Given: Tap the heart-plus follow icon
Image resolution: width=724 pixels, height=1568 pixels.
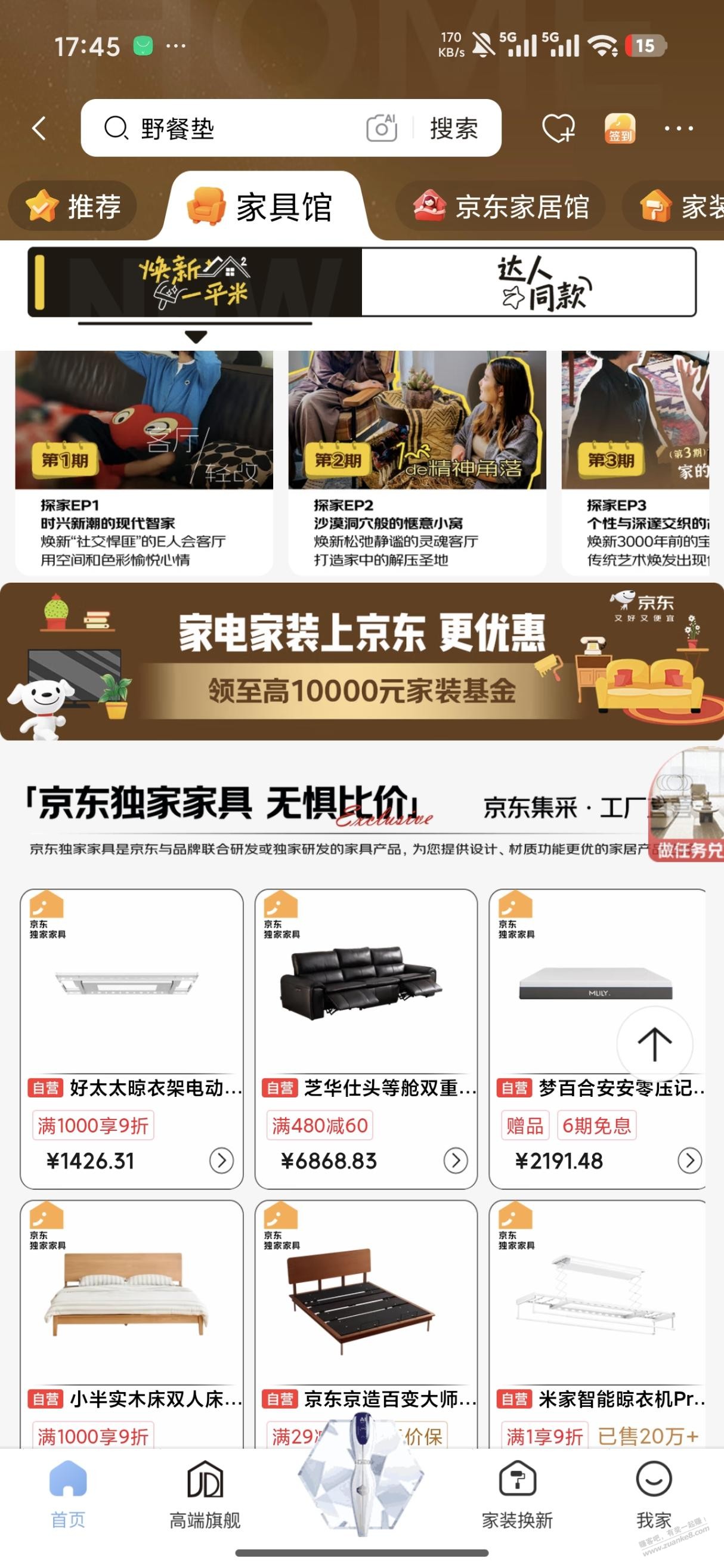Looking at the screenshot, I should 558,128.
